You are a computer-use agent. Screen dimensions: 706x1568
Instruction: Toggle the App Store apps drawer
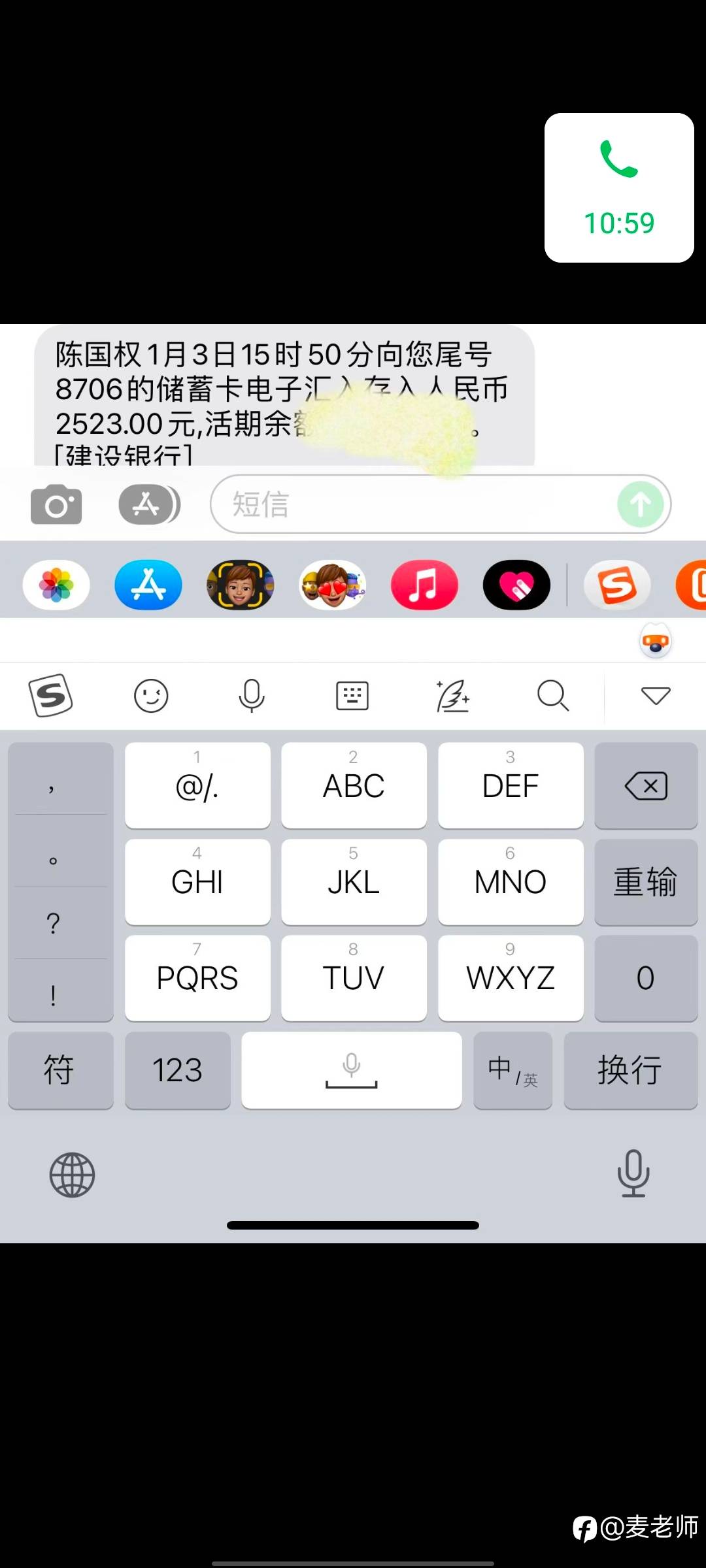(x=149, y=504)
